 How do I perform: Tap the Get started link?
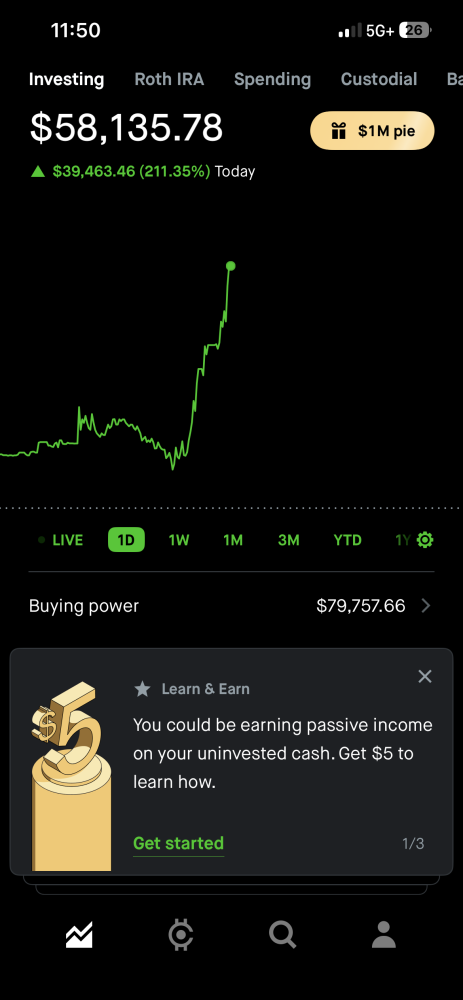point(179,843)
